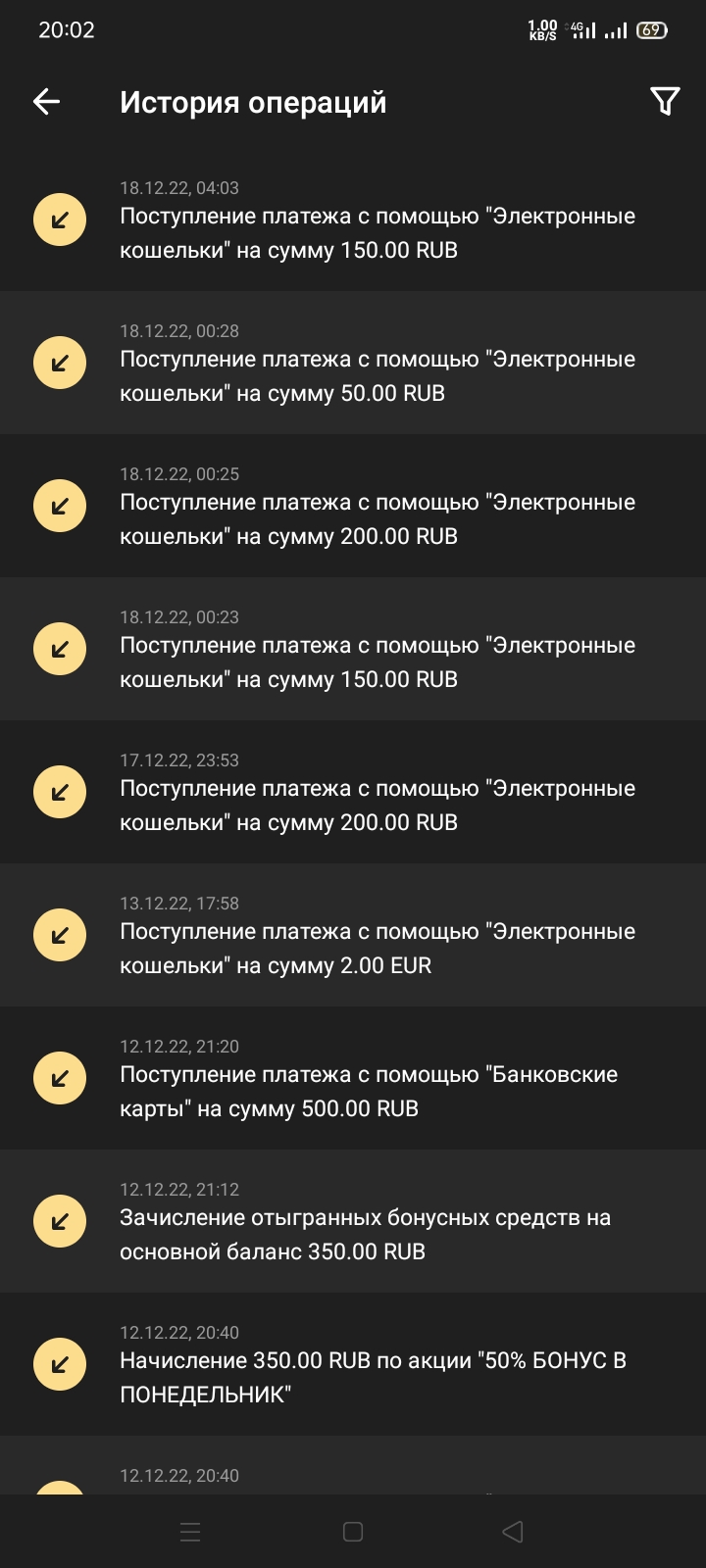Open the system recent apps menu
This screenshot has width=706, height=1568.
(191, 1532)
